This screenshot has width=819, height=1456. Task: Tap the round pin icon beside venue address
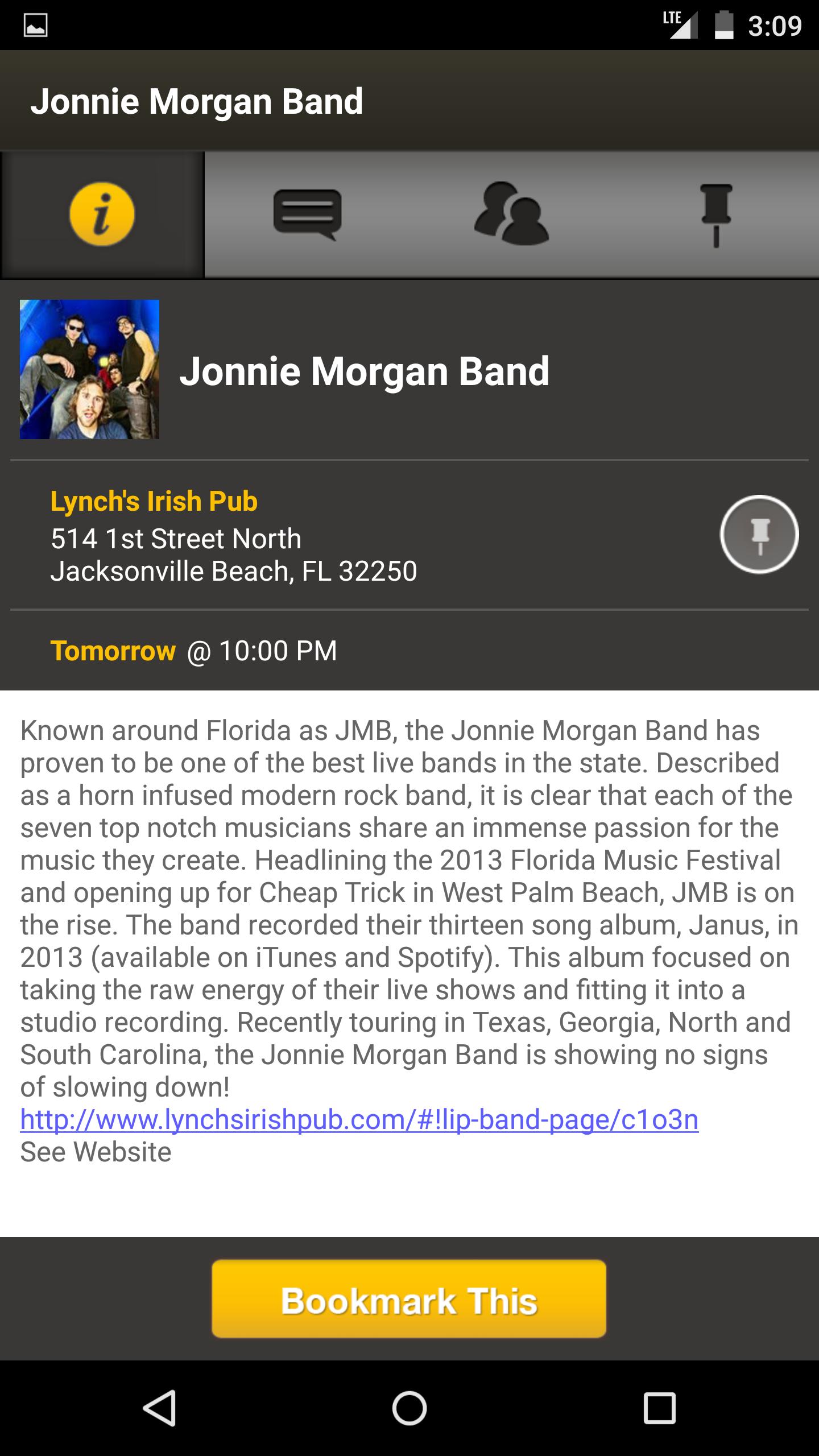coord(759,534)
